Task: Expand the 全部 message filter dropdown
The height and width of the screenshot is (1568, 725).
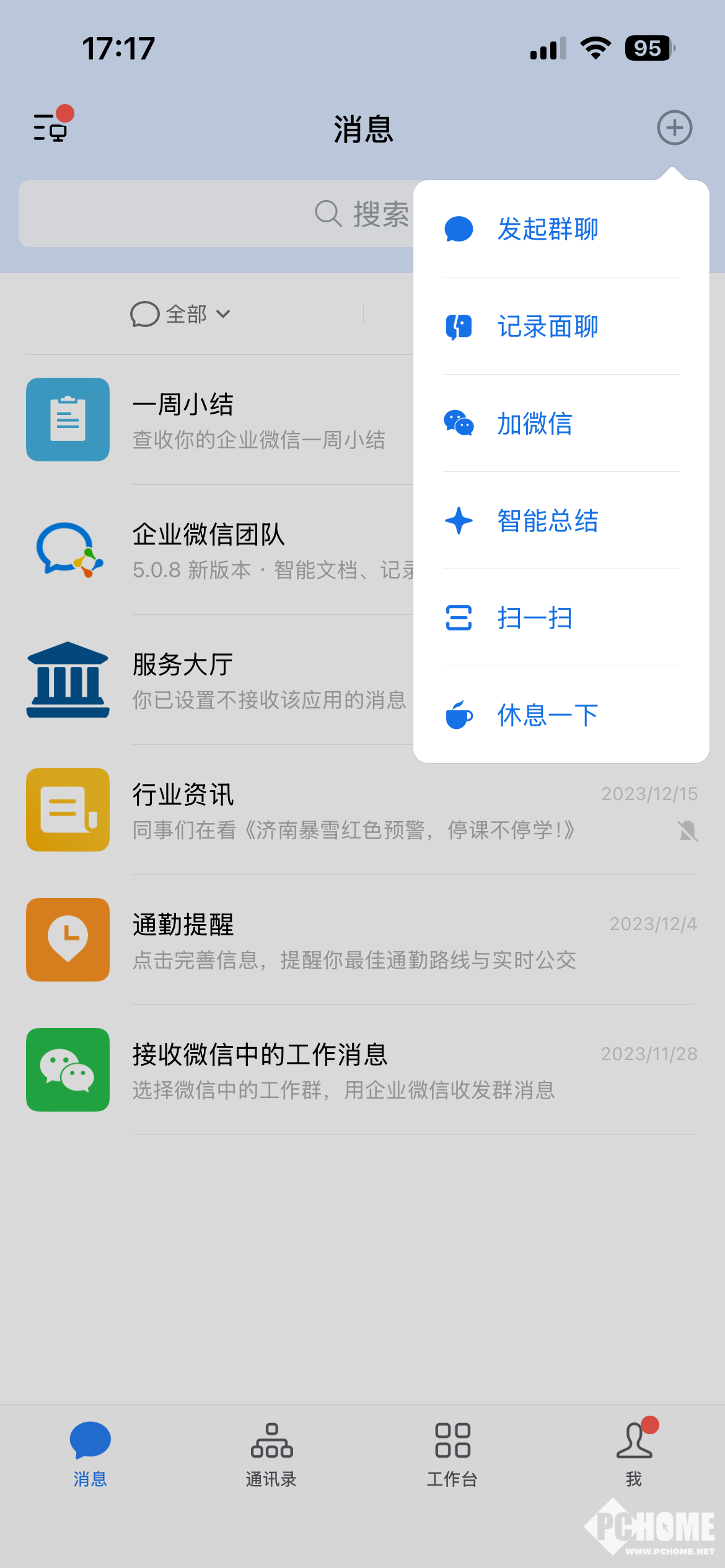Action: (x=180, y=314)
